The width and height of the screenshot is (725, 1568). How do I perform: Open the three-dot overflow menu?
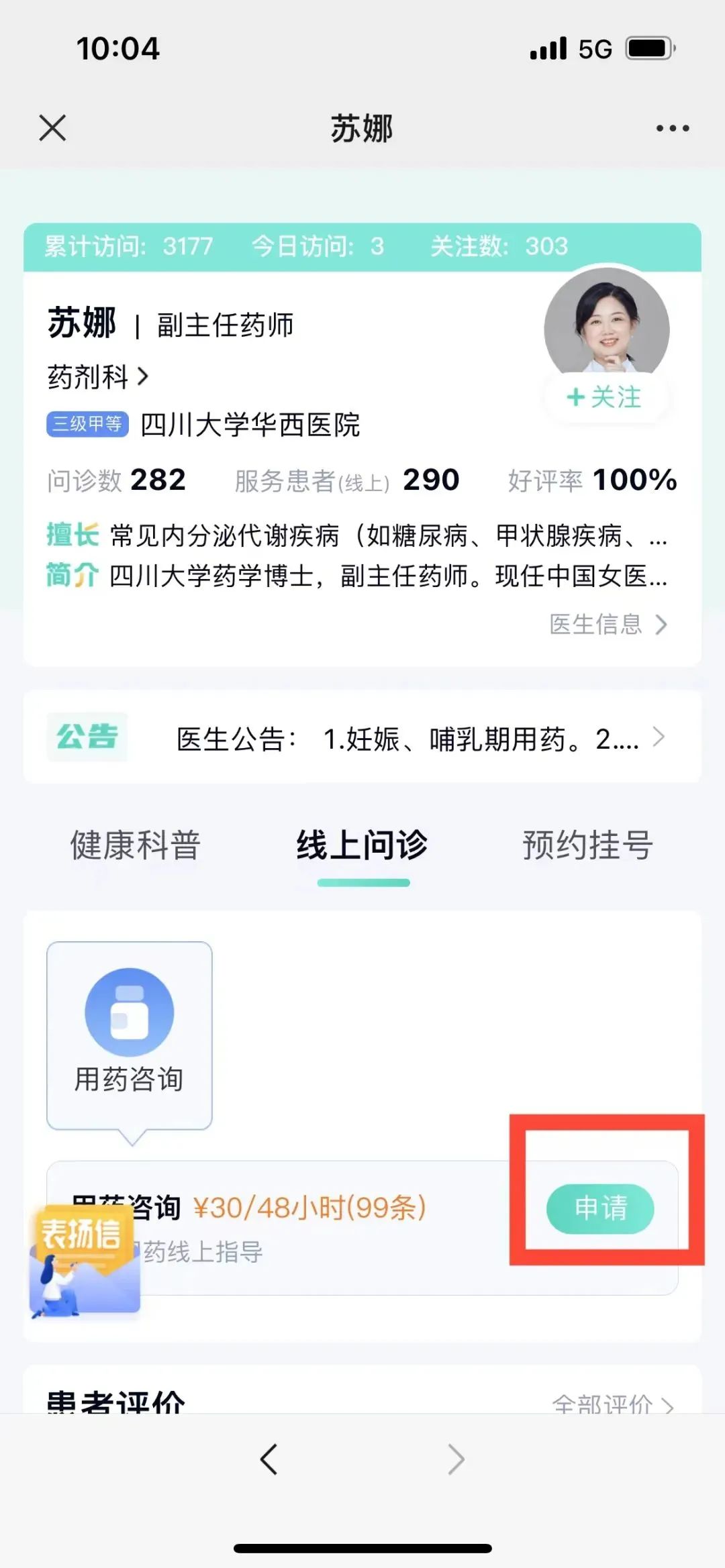tap(673, 127)
